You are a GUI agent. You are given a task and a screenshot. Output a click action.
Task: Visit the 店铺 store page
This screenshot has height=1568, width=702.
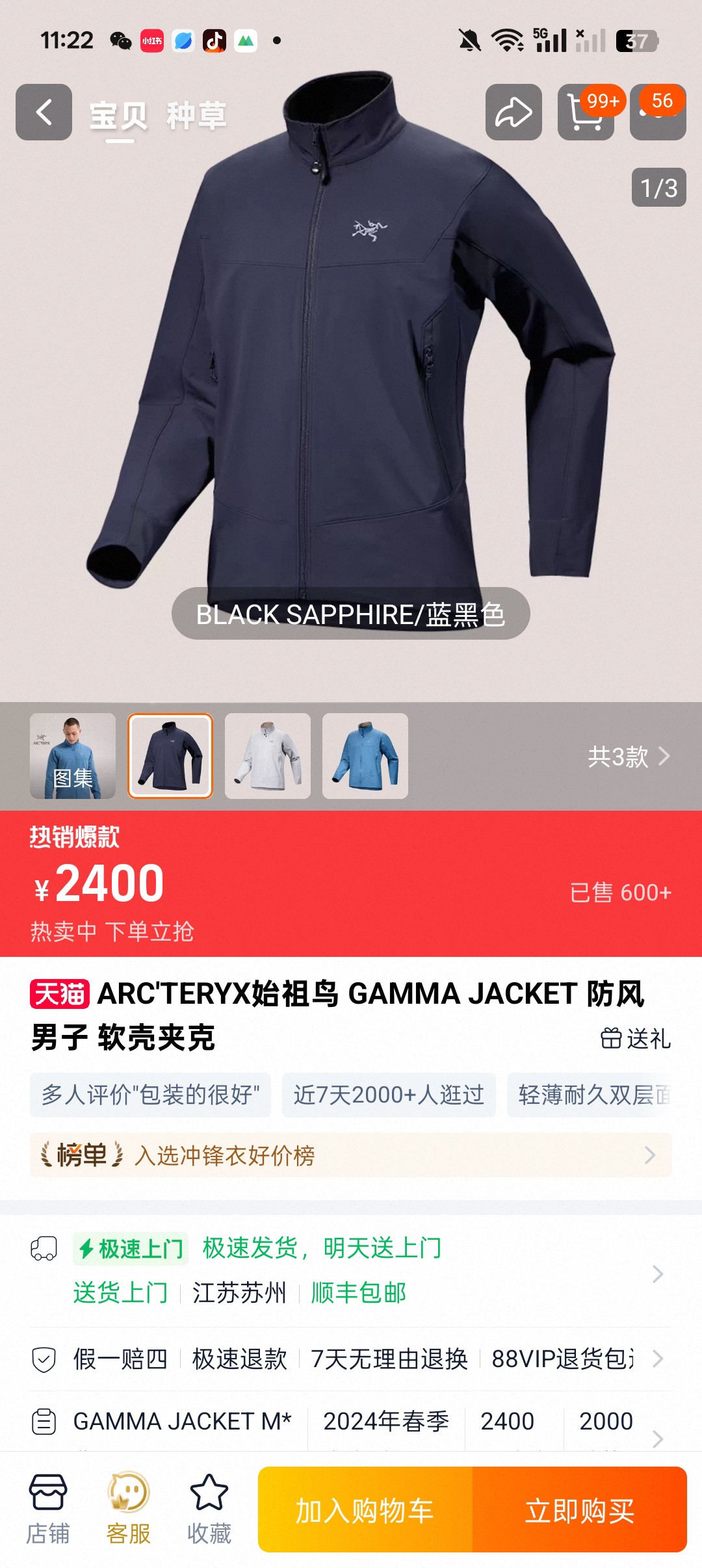(x=48, y=1508)
